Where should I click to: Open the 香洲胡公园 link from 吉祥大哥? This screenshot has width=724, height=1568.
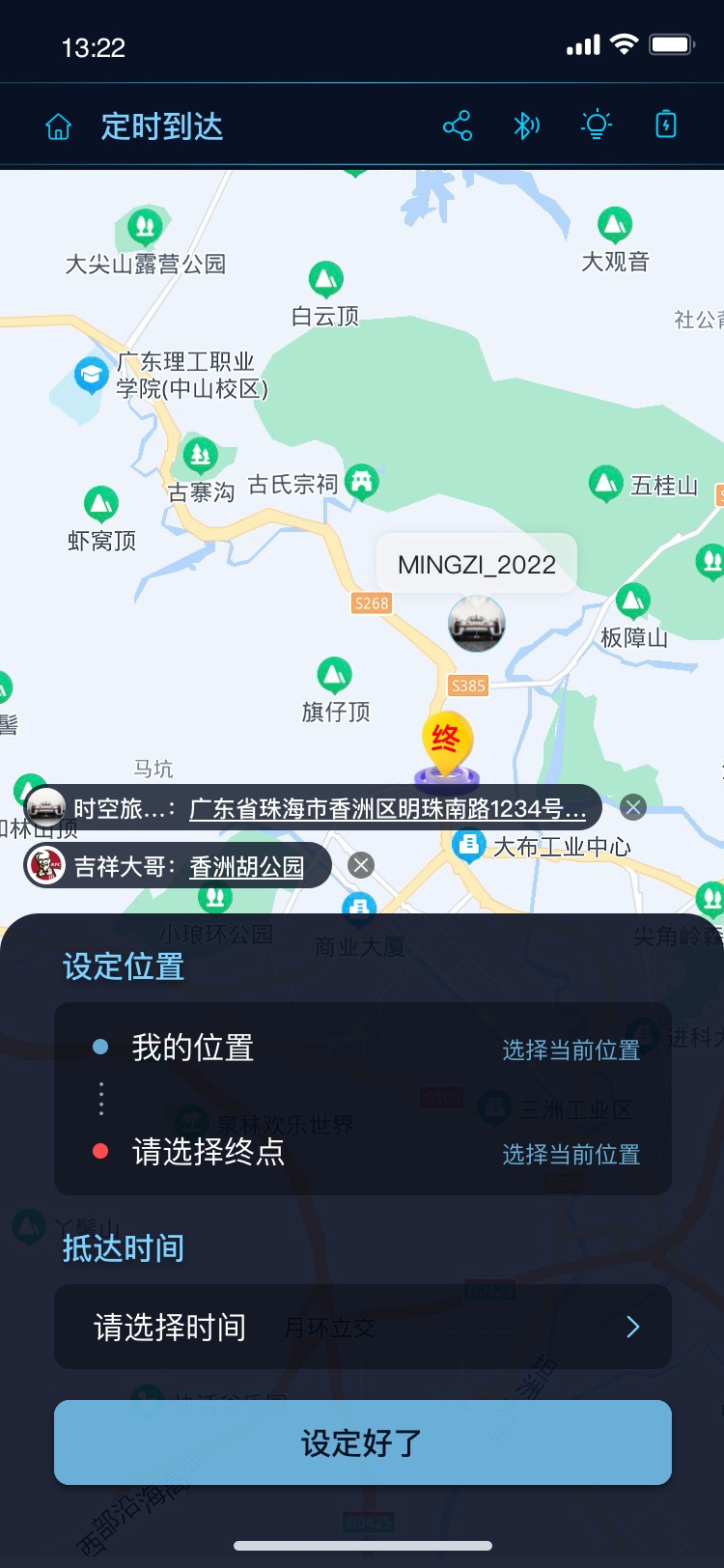(x=246, y=867)
